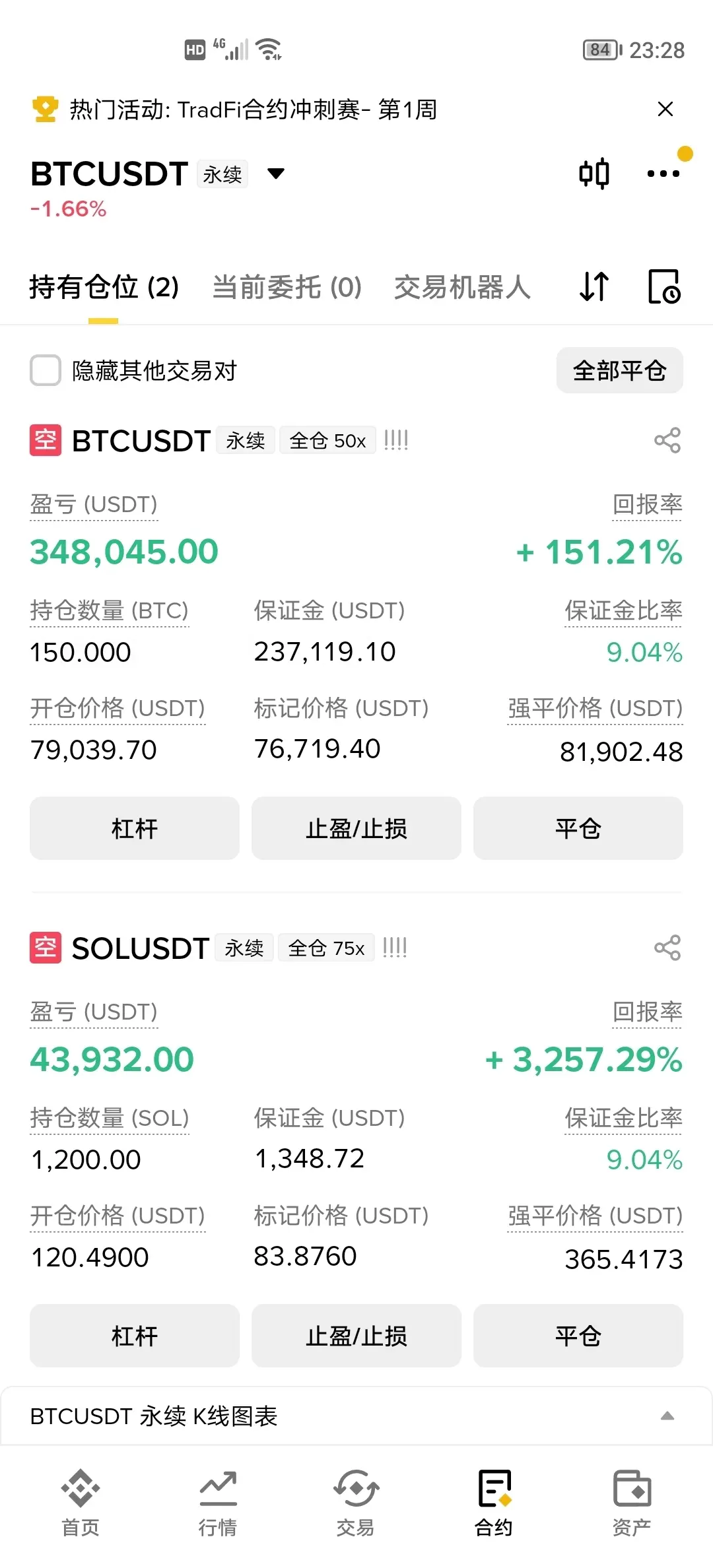This screenshot has height=1568, width=713.
Task: Tap 平仓 on the SOLUSDT position
Action: [x=578, y=1336]
